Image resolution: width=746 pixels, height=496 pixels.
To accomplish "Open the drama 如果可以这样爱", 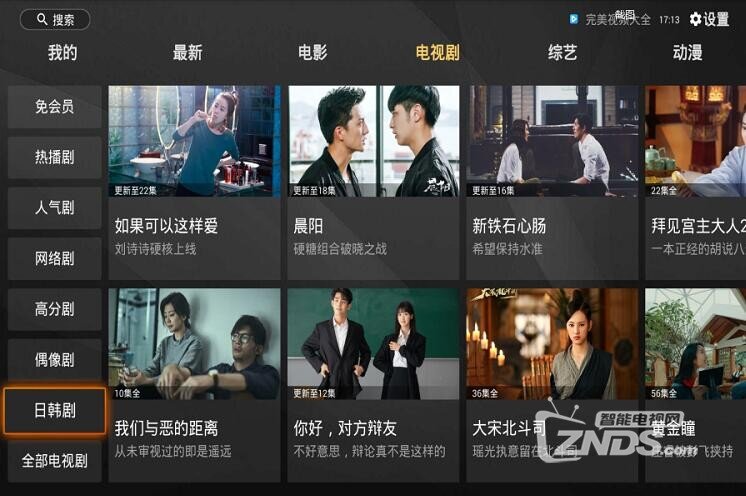I will [x=194, y=180].
